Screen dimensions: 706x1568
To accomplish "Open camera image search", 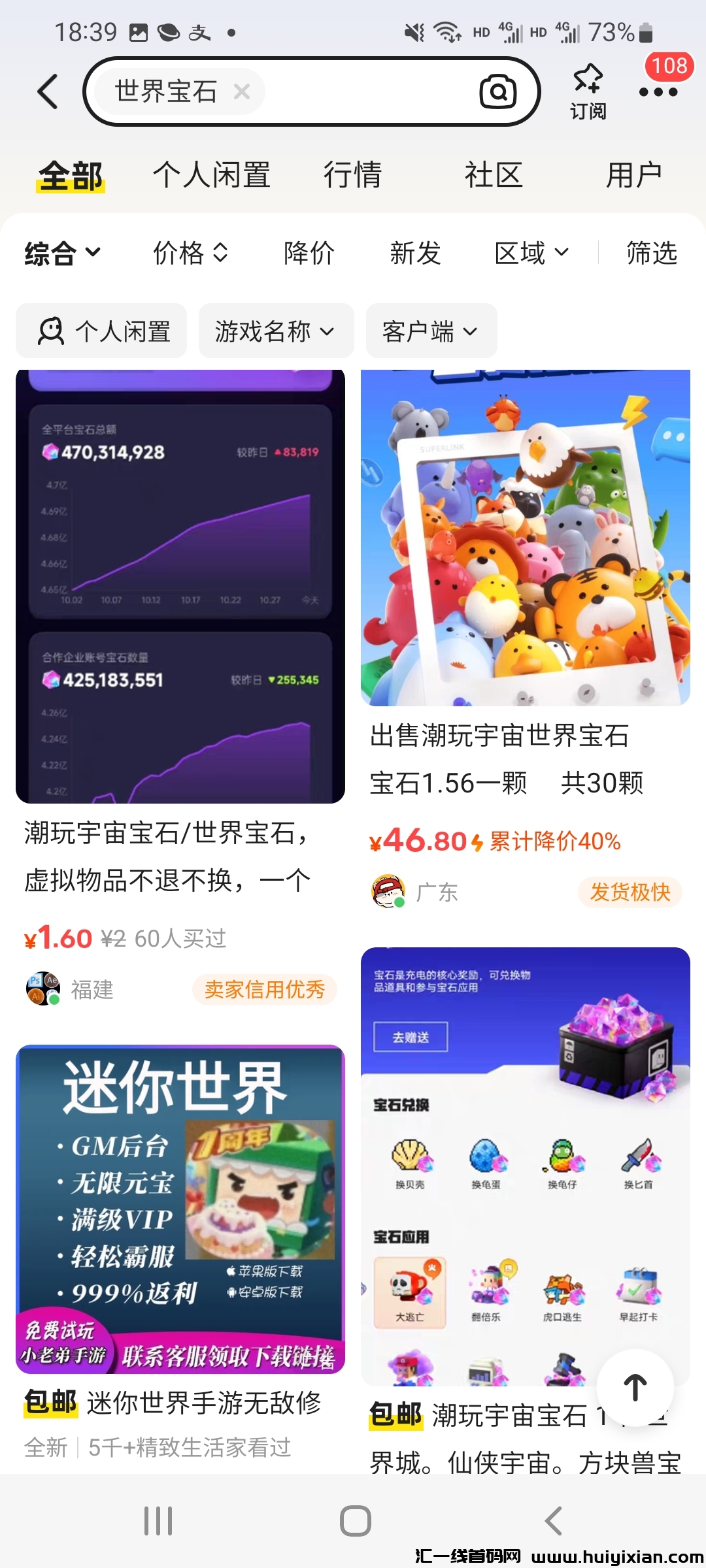I will pyautogui.click(x=498, y=91).
